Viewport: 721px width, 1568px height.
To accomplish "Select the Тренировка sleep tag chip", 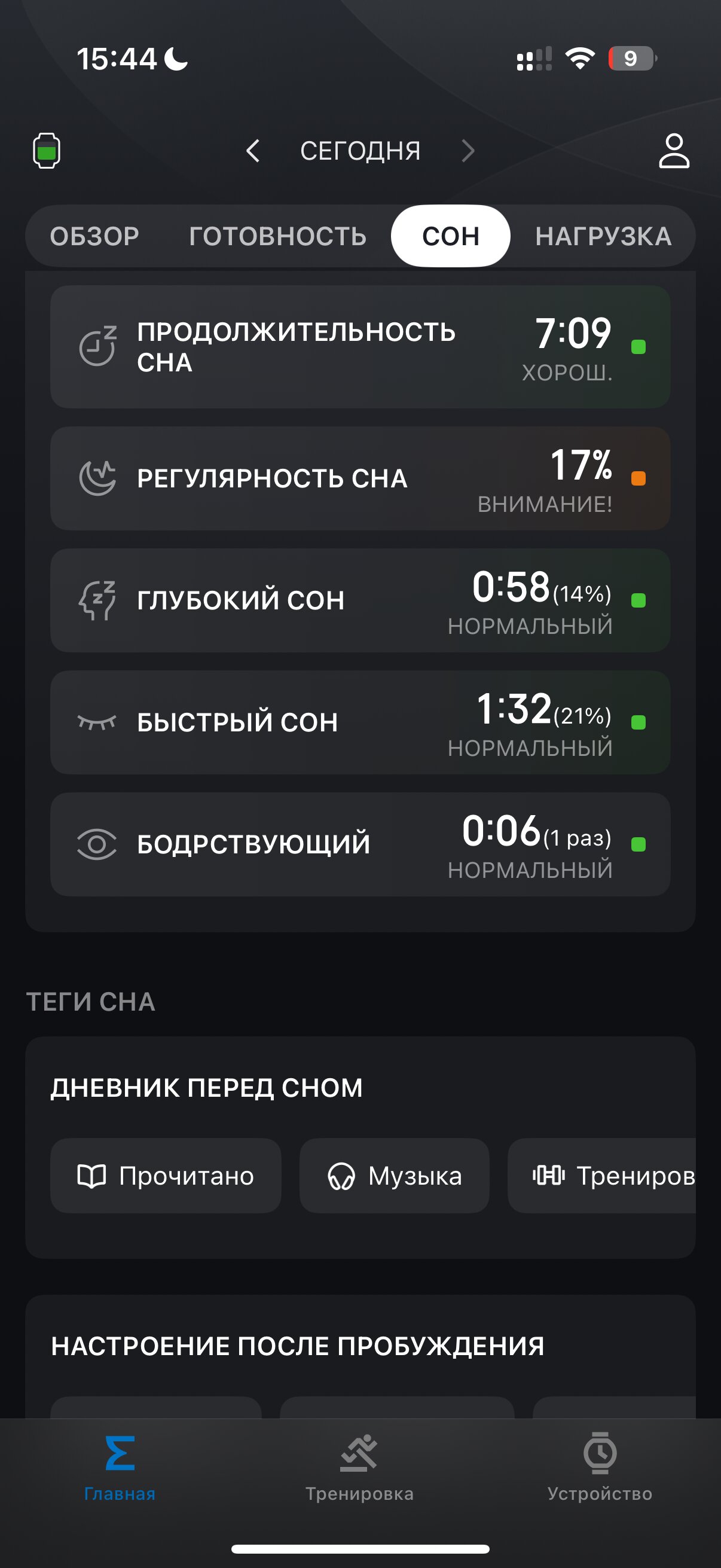I will pos(602,1175).
